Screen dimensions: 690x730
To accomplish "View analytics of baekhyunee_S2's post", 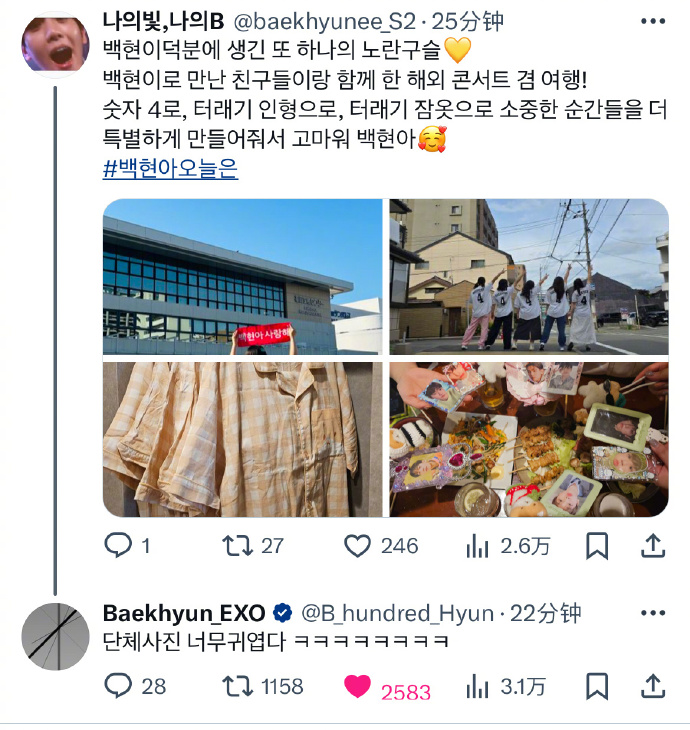I will click(479, 545).
